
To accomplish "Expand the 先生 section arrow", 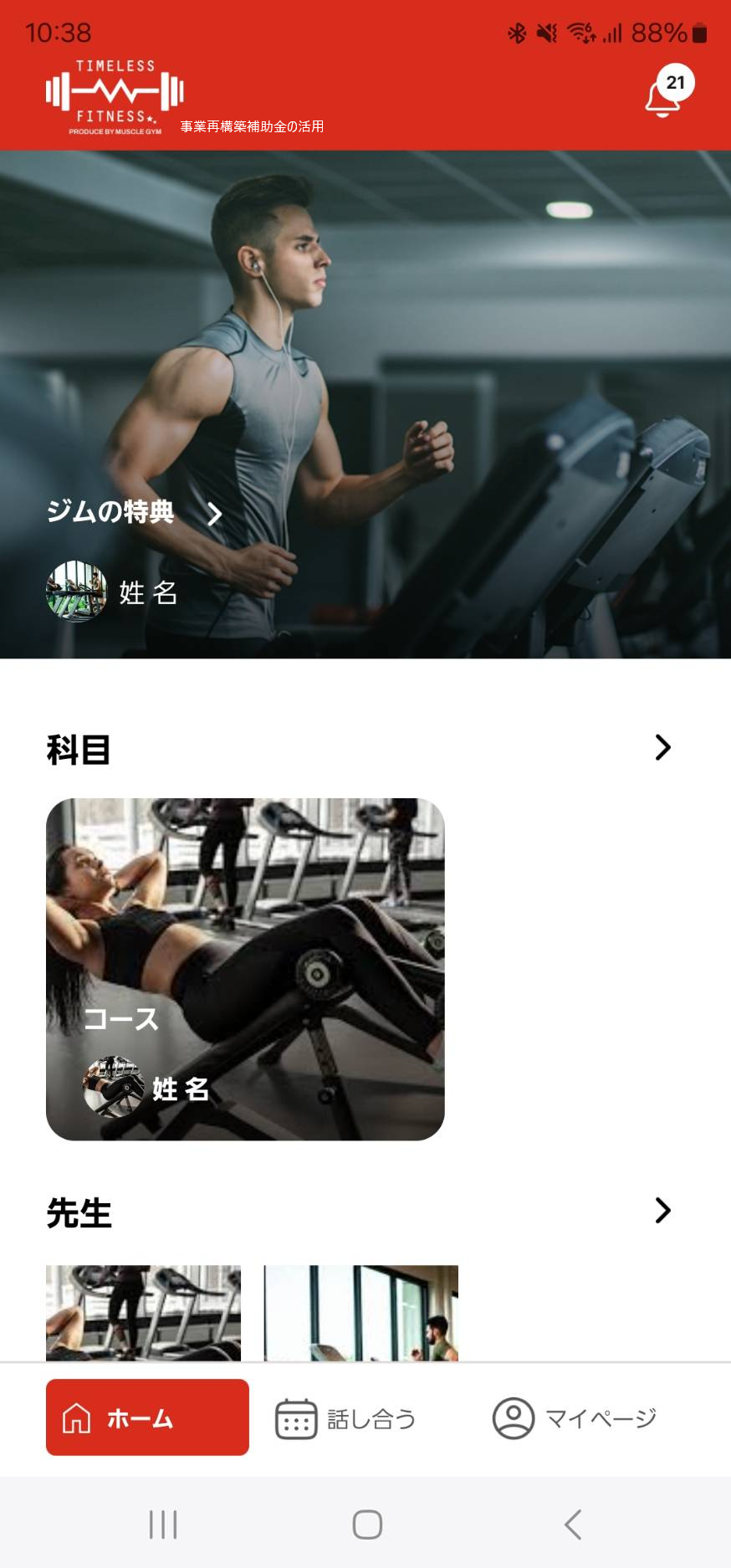I will point(662,1210).
